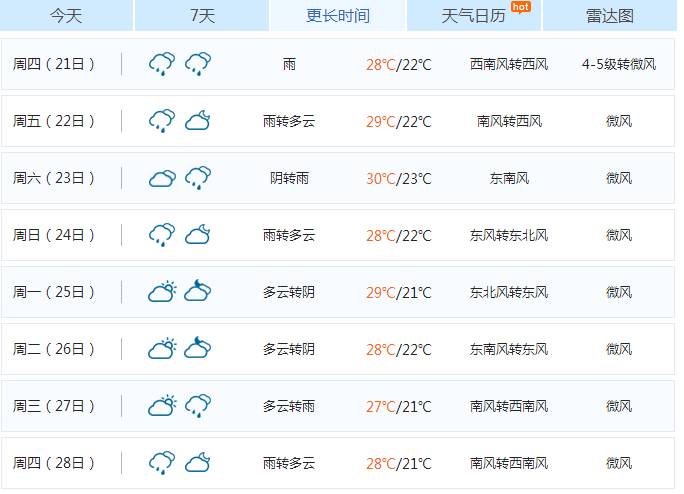View the 雷达图 tab
This screenshot has height=494, width=684.
[610, 15]
